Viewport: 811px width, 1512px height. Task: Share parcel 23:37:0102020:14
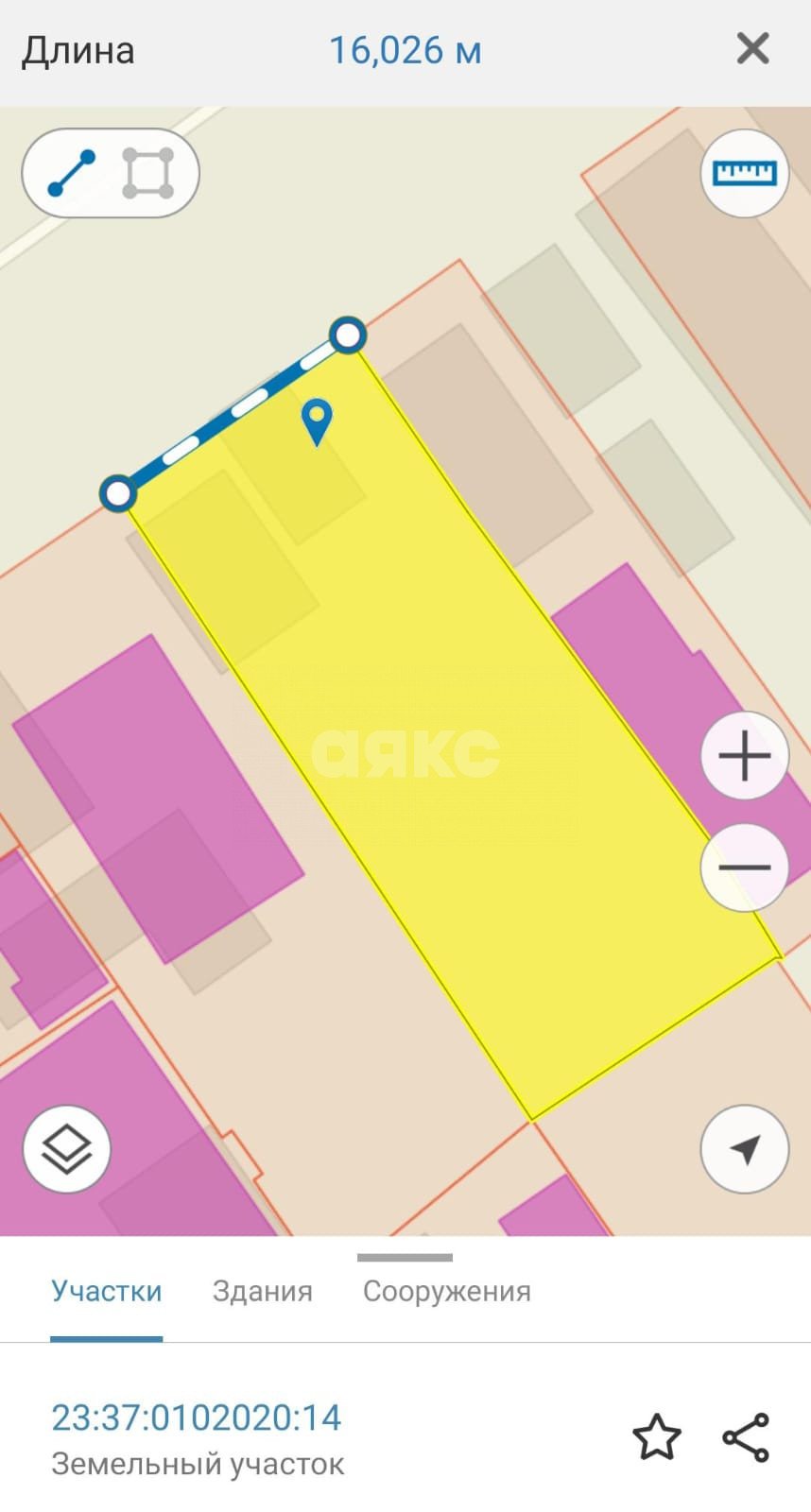[x=746, y=1438]
